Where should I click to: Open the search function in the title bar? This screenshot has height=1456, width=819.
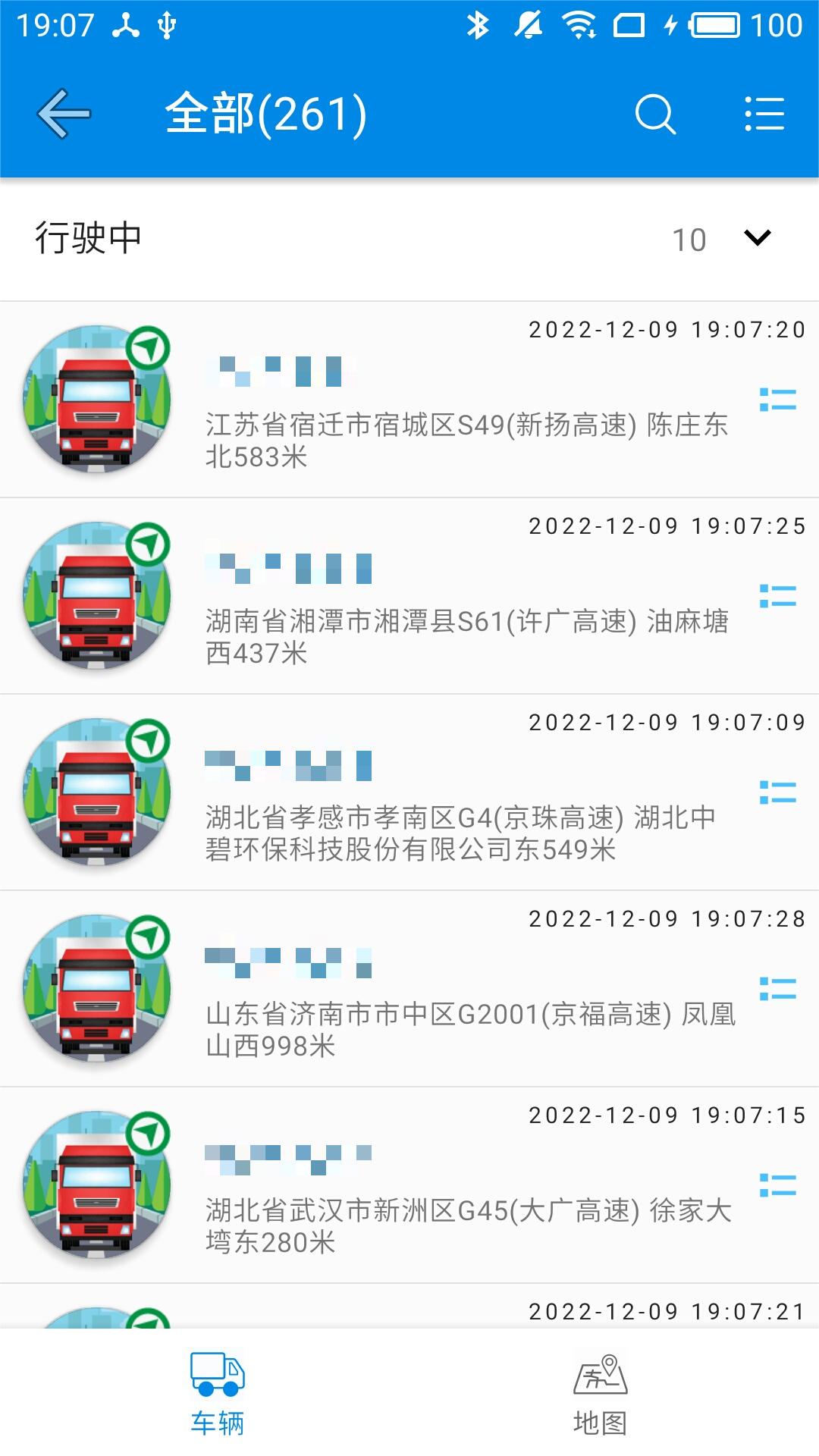pyautogui.click(x=656, y=114)
